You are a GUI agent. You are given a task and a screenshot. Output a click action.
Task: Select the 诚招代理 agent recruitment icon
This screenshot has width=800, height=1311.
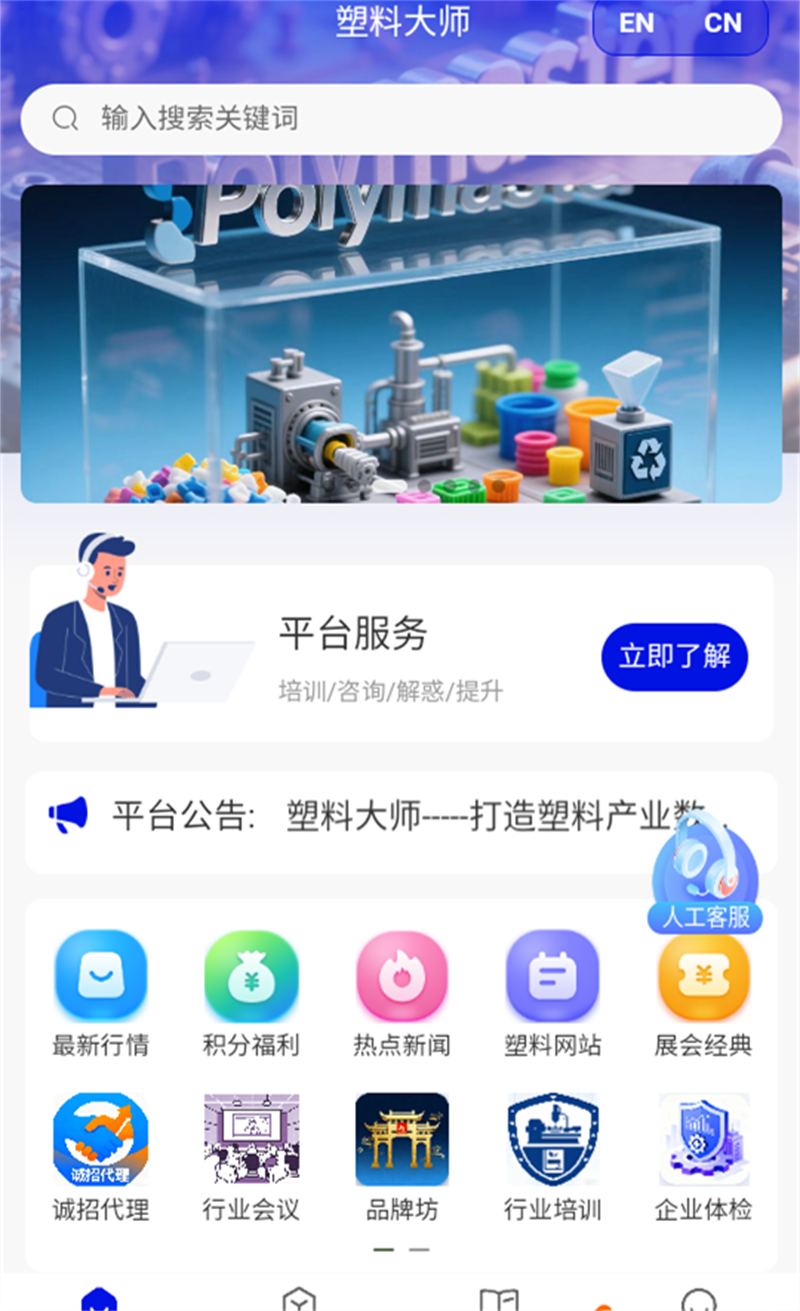tap(100, 1140)
